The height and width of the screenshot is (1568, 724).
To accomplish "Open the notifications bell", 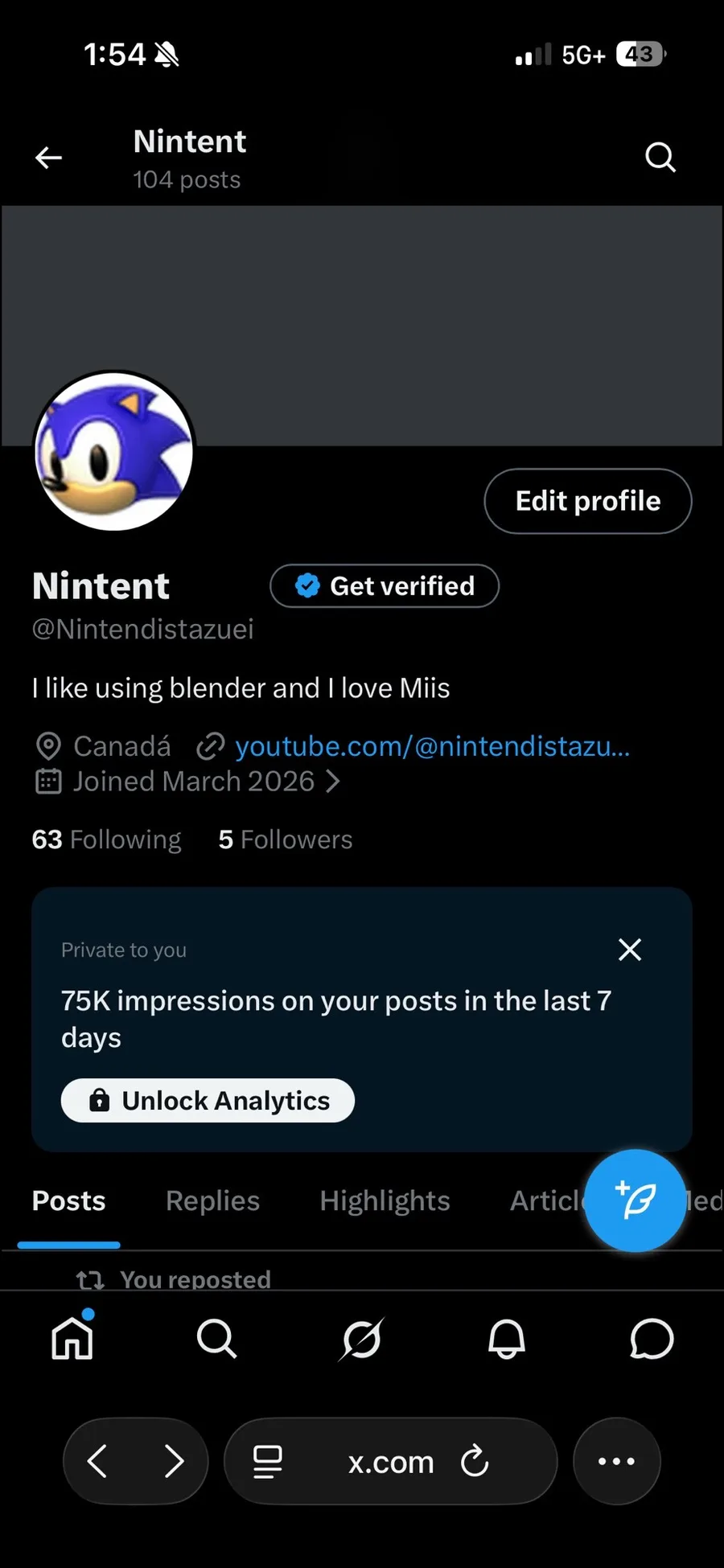I will coord(506,1339).
